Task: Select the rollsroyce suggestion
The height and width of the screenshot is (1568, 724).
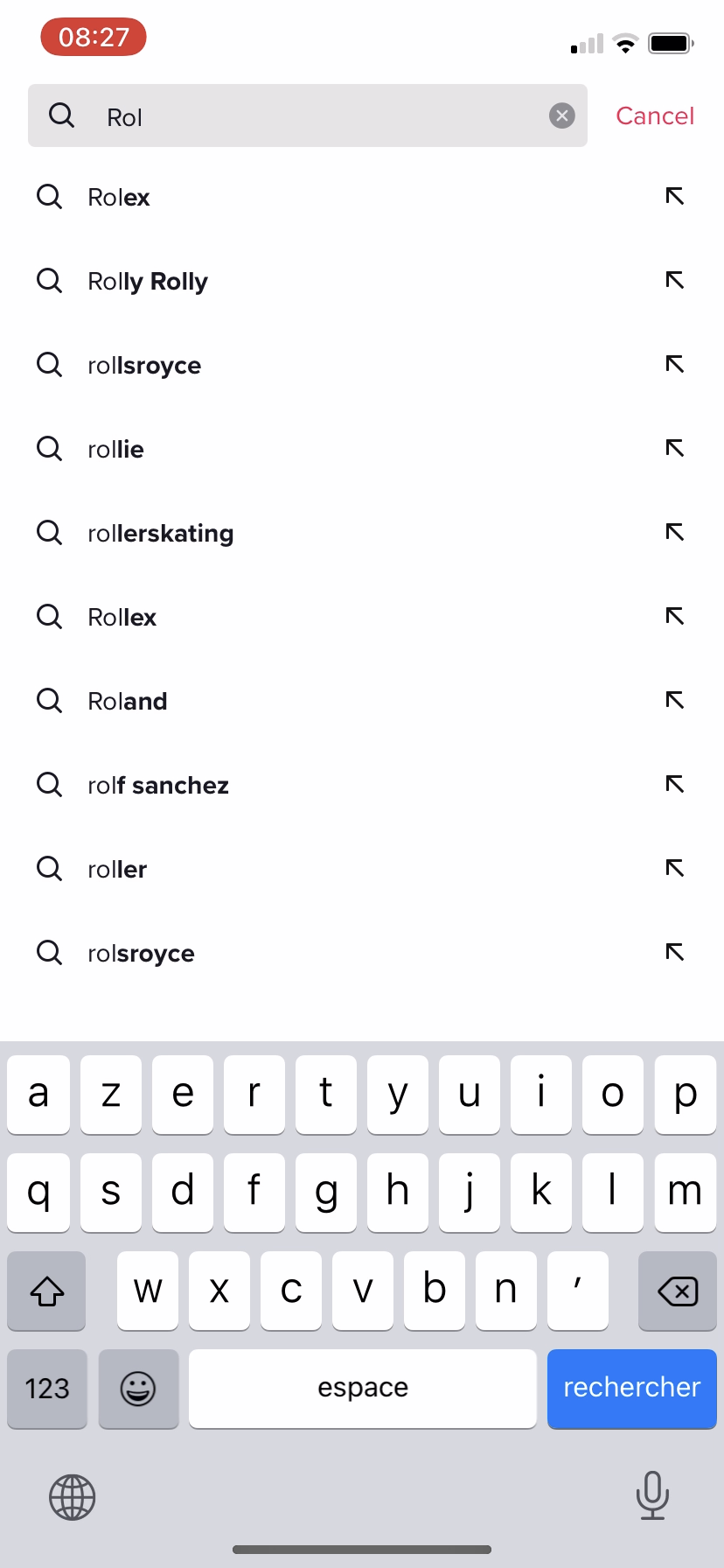Action: (x=143, y=365)
